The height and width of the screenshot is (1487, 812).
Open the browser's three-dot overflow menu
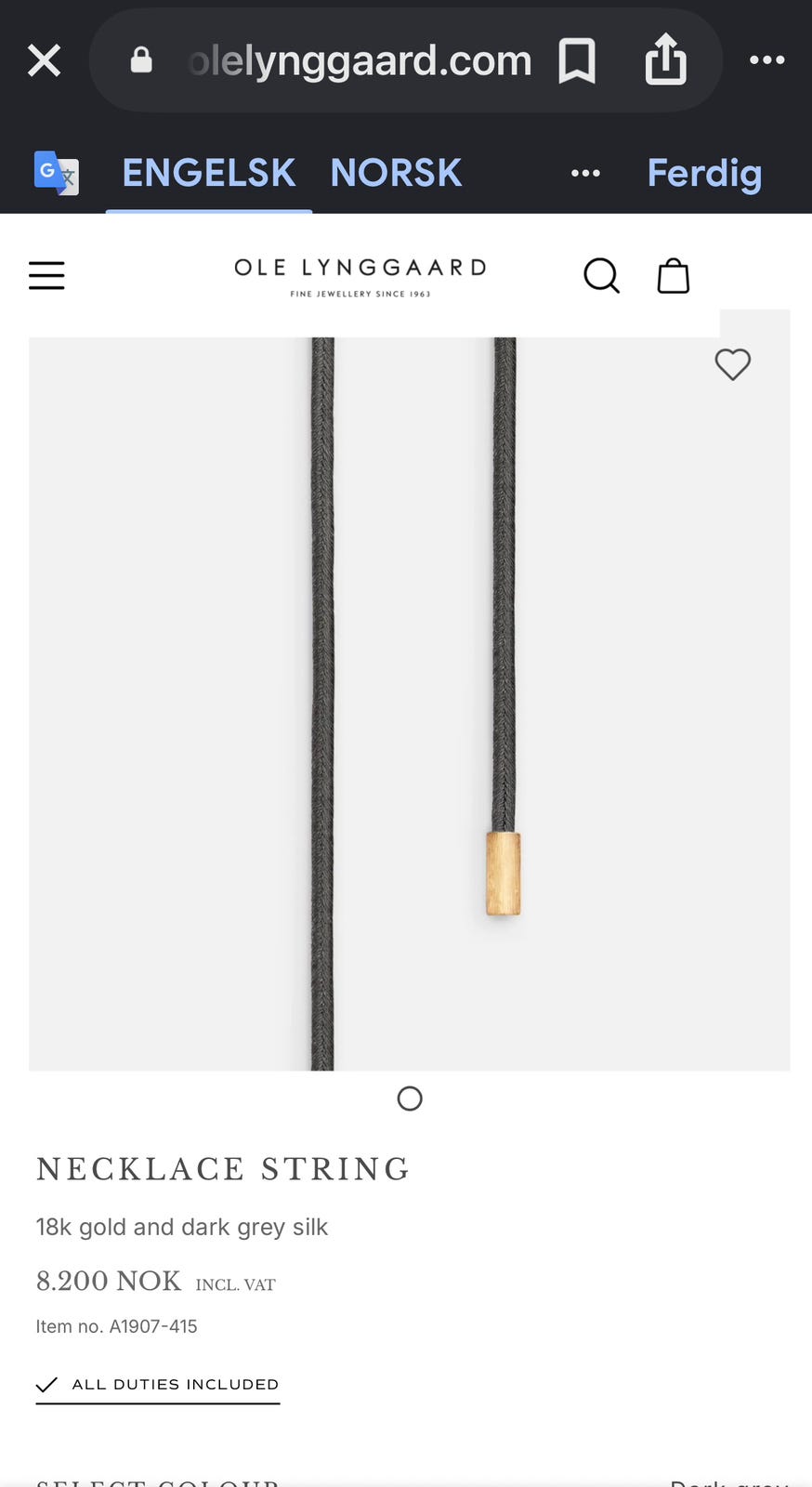pos(767,60)
